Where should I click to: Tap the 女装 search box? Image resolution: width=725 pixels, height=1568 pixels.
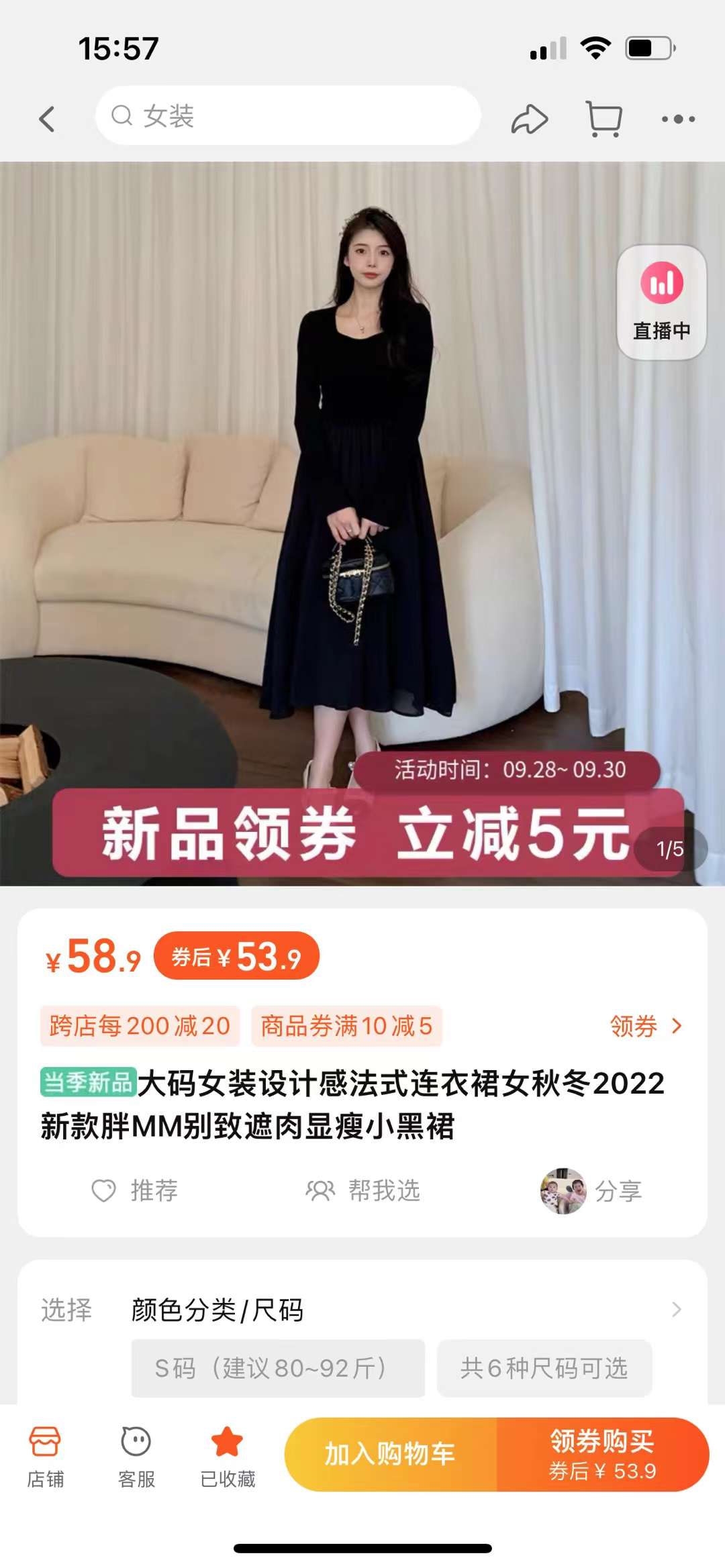pos(289,116)
